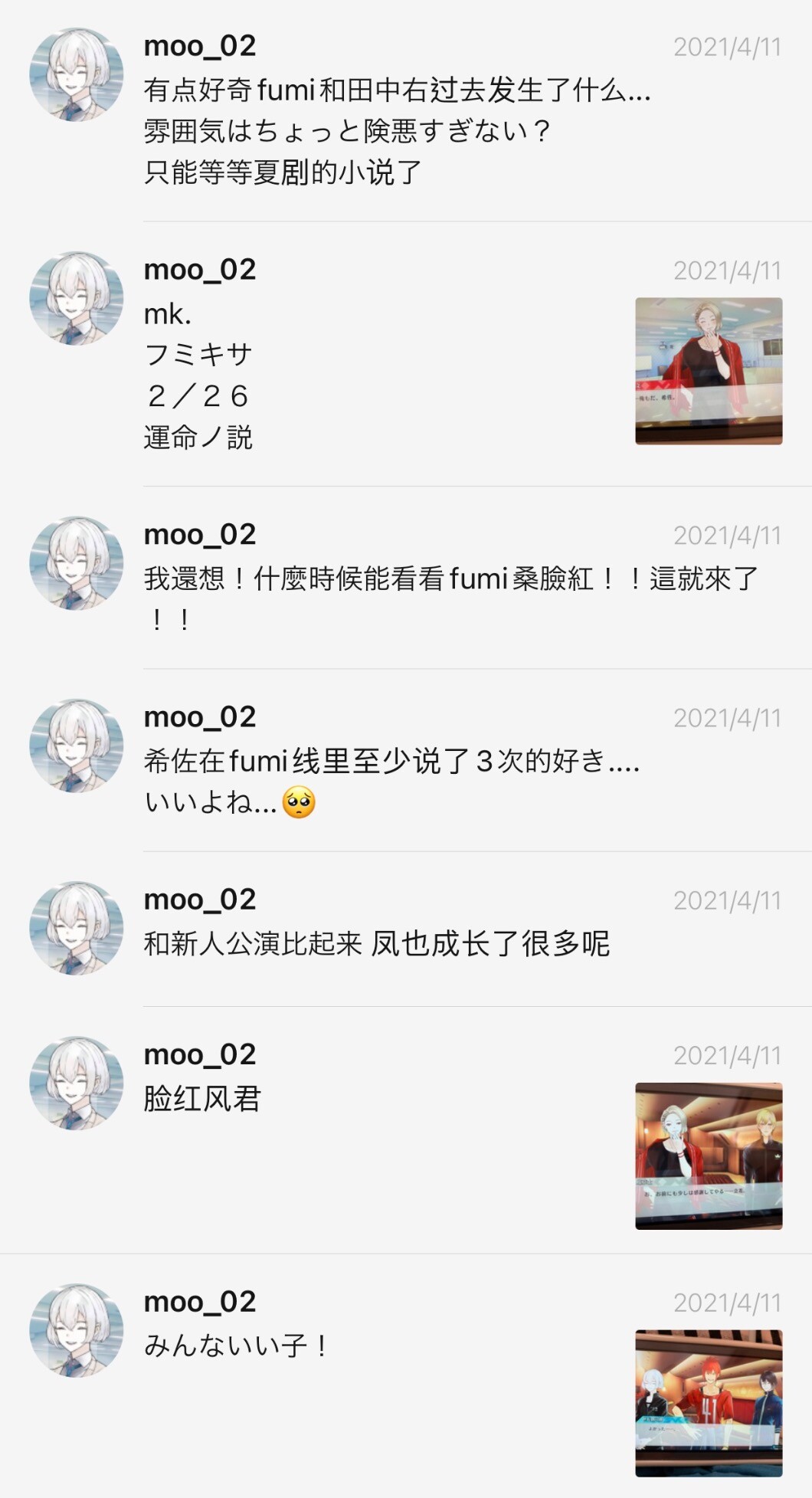This screenshot has width=812, height=1498.
Task: Open the post starting with 我還想
Action: (406, 578)
